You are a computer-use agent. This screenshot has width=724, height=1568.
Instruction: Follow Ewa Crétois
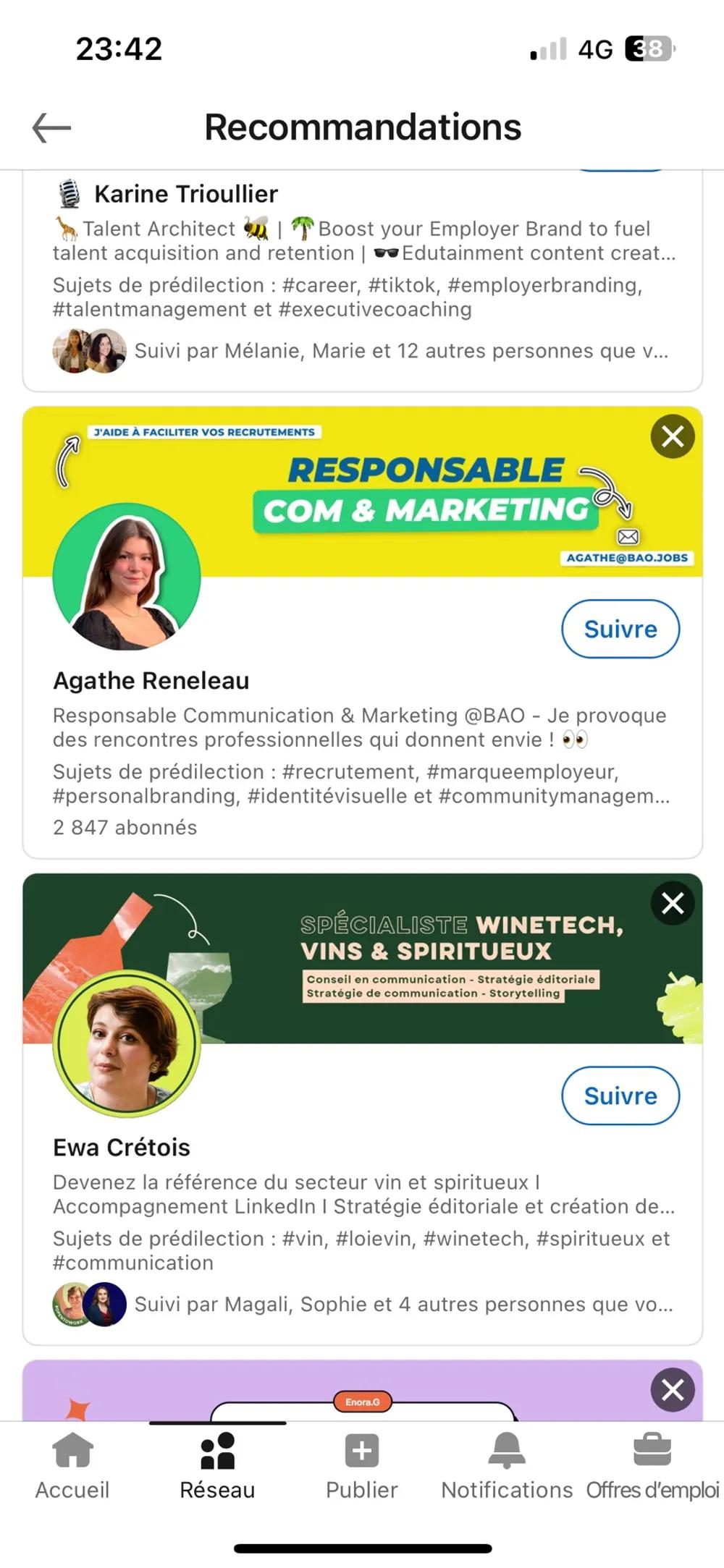coord(620,1096)
